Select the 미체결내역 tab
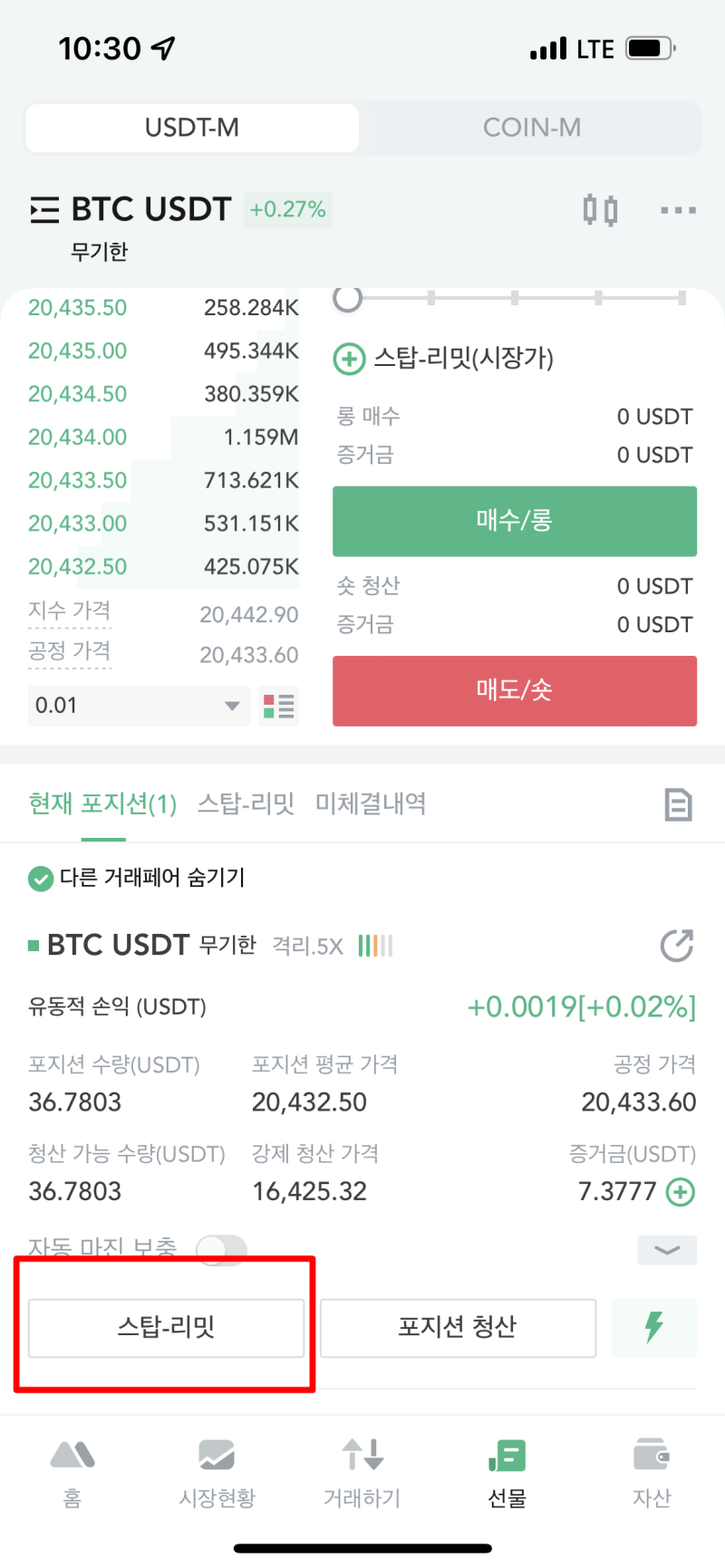The image size is (725, 1568). click(370, 804)
